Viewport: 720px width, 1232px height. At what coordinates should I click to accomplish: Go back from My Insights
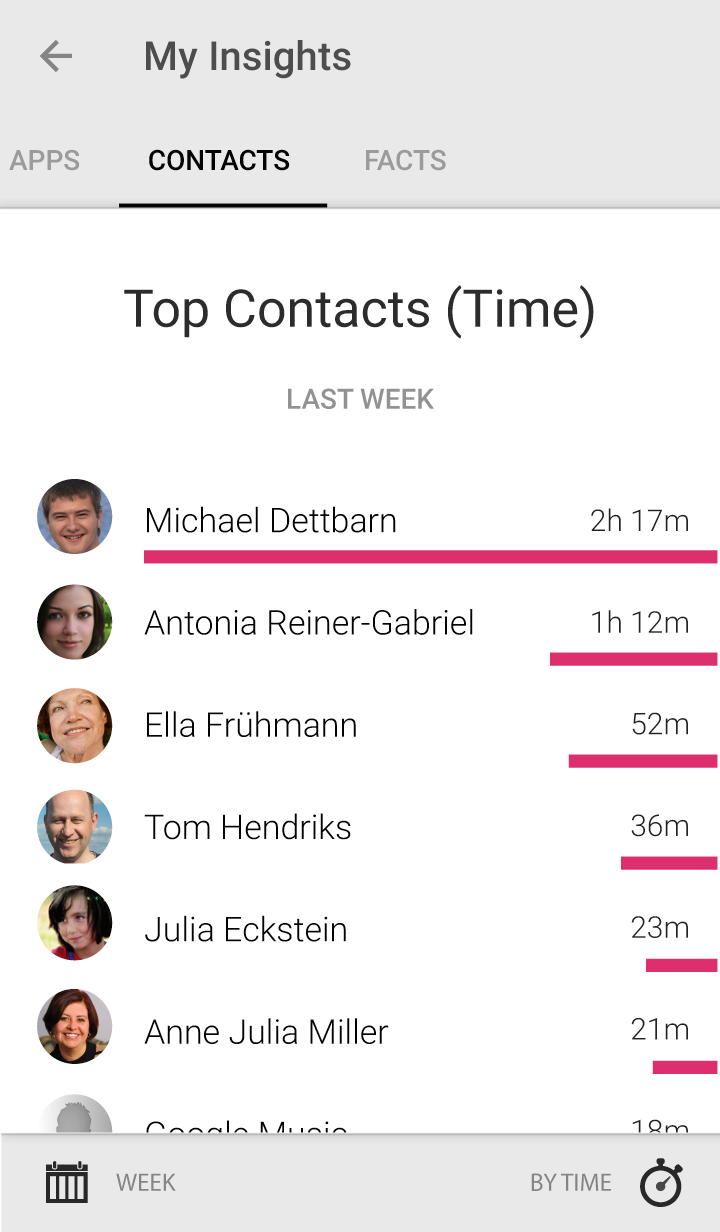point(56,57)
